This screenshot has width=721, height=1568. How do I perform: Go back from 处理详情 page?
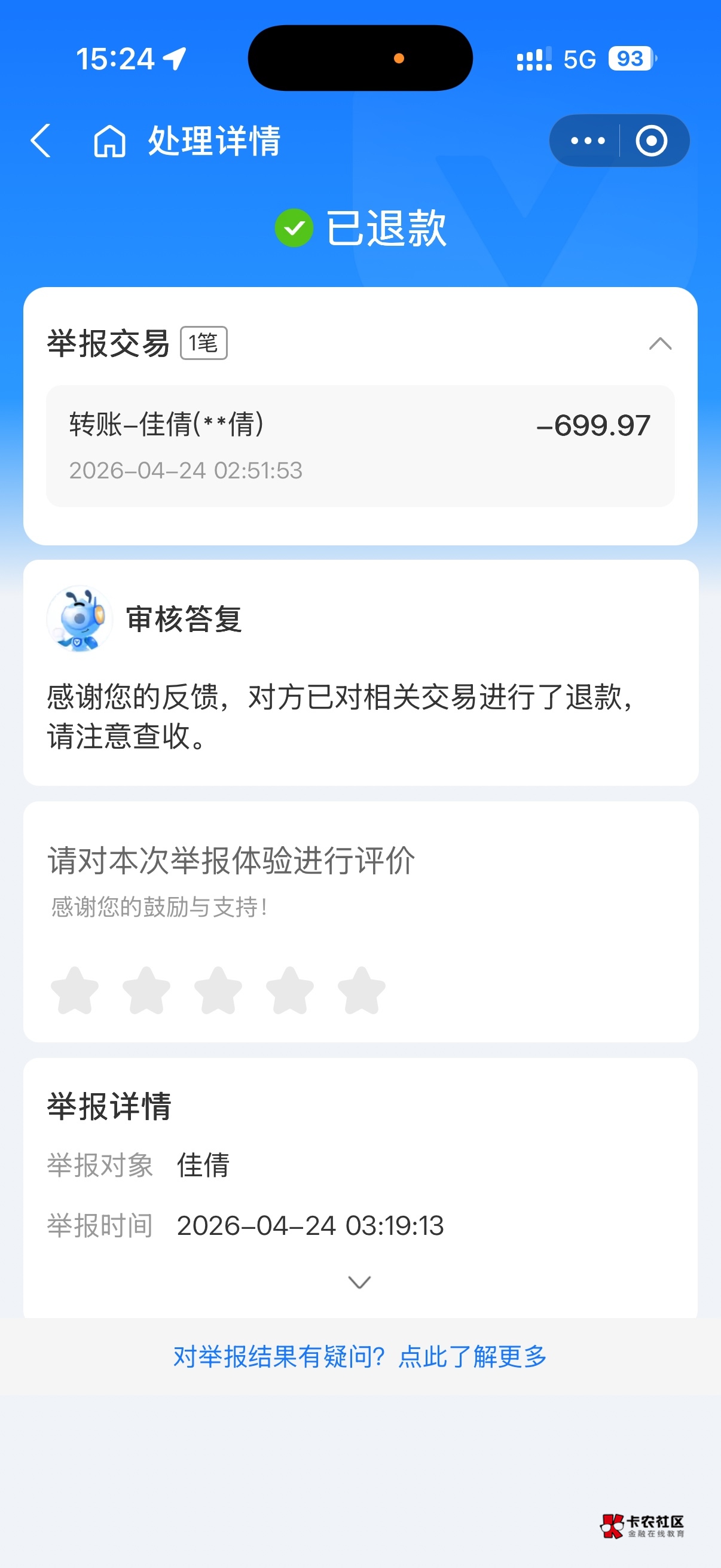tap(41, 141)
